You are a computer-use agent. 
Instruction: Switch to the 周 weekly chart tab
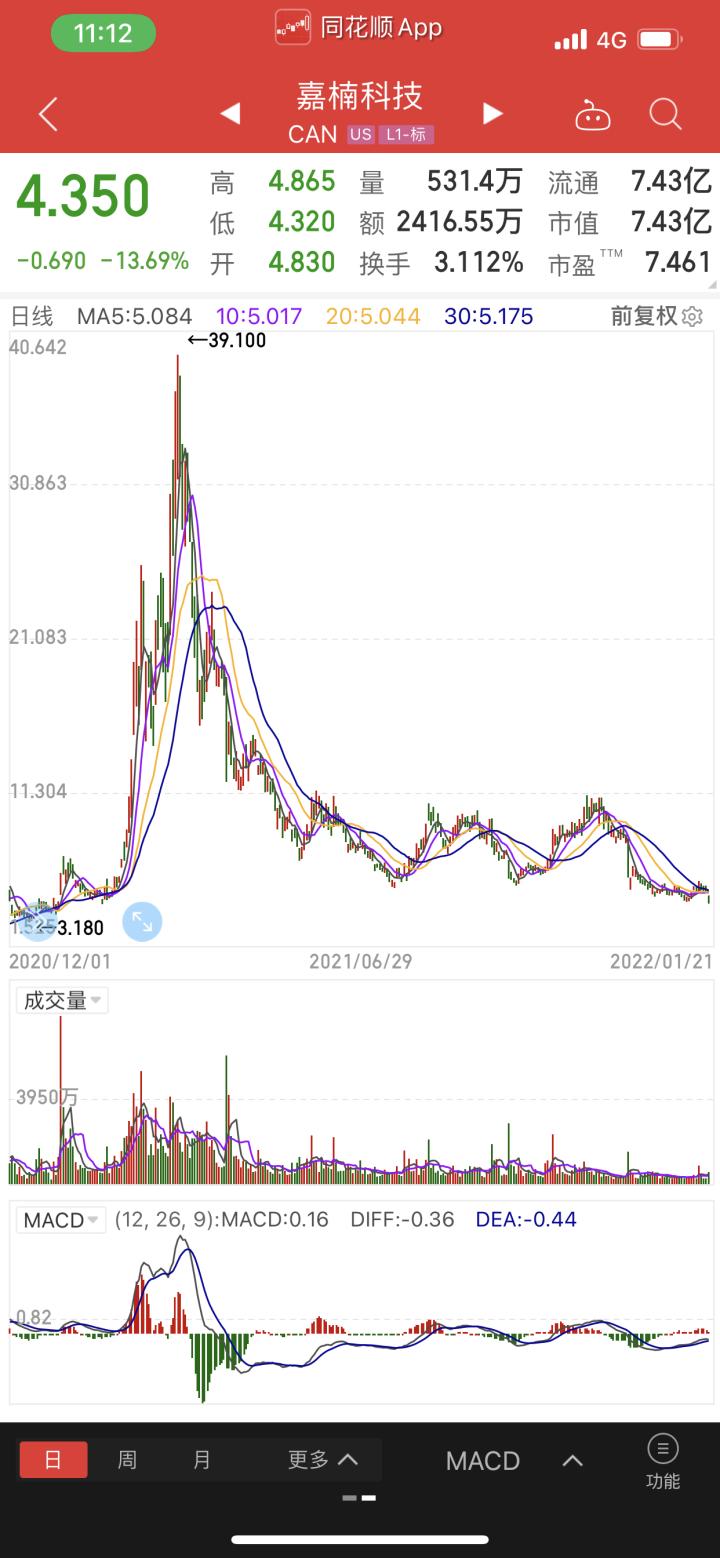(x=127, y=1460)
